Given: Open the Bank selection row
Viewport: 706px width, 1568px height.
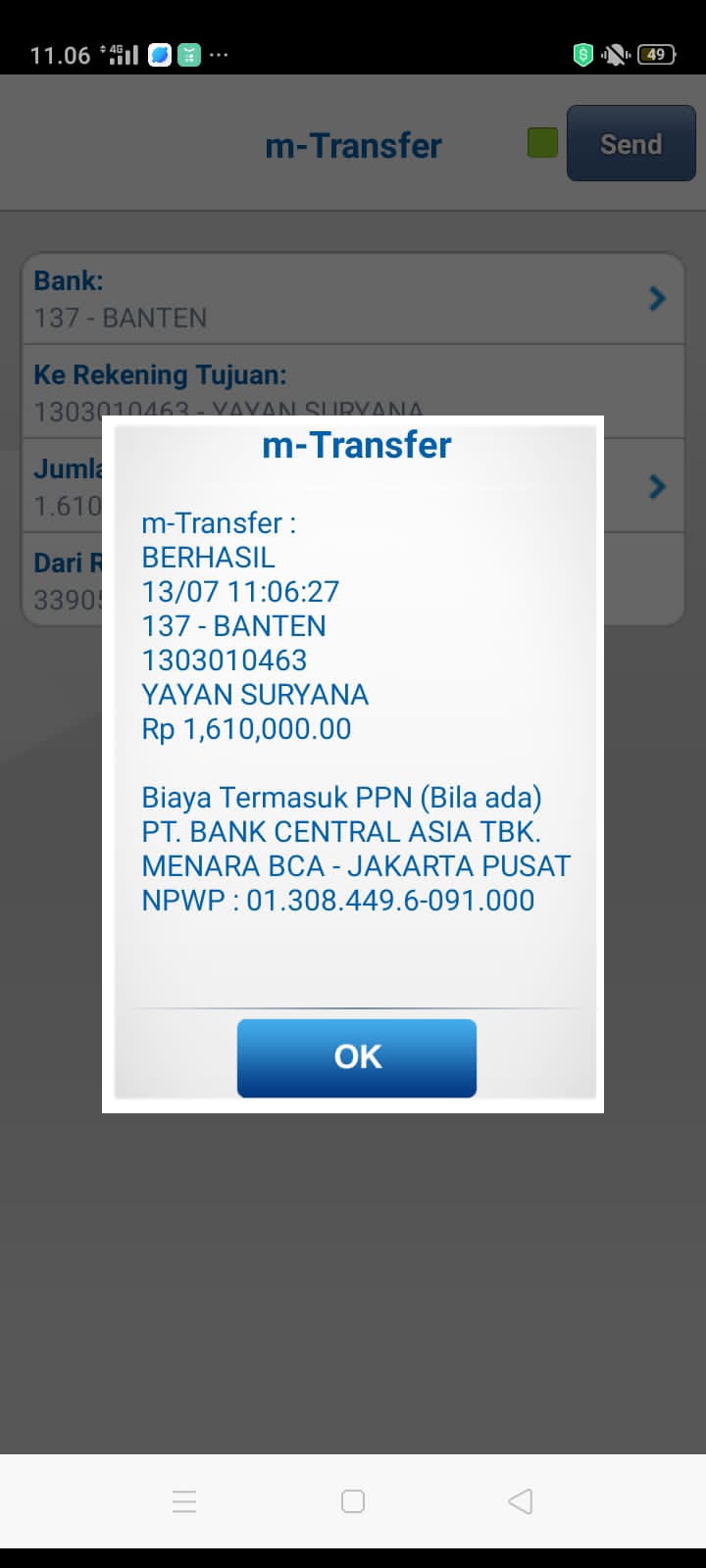Looking at the screenshot, I should (353, 299).
